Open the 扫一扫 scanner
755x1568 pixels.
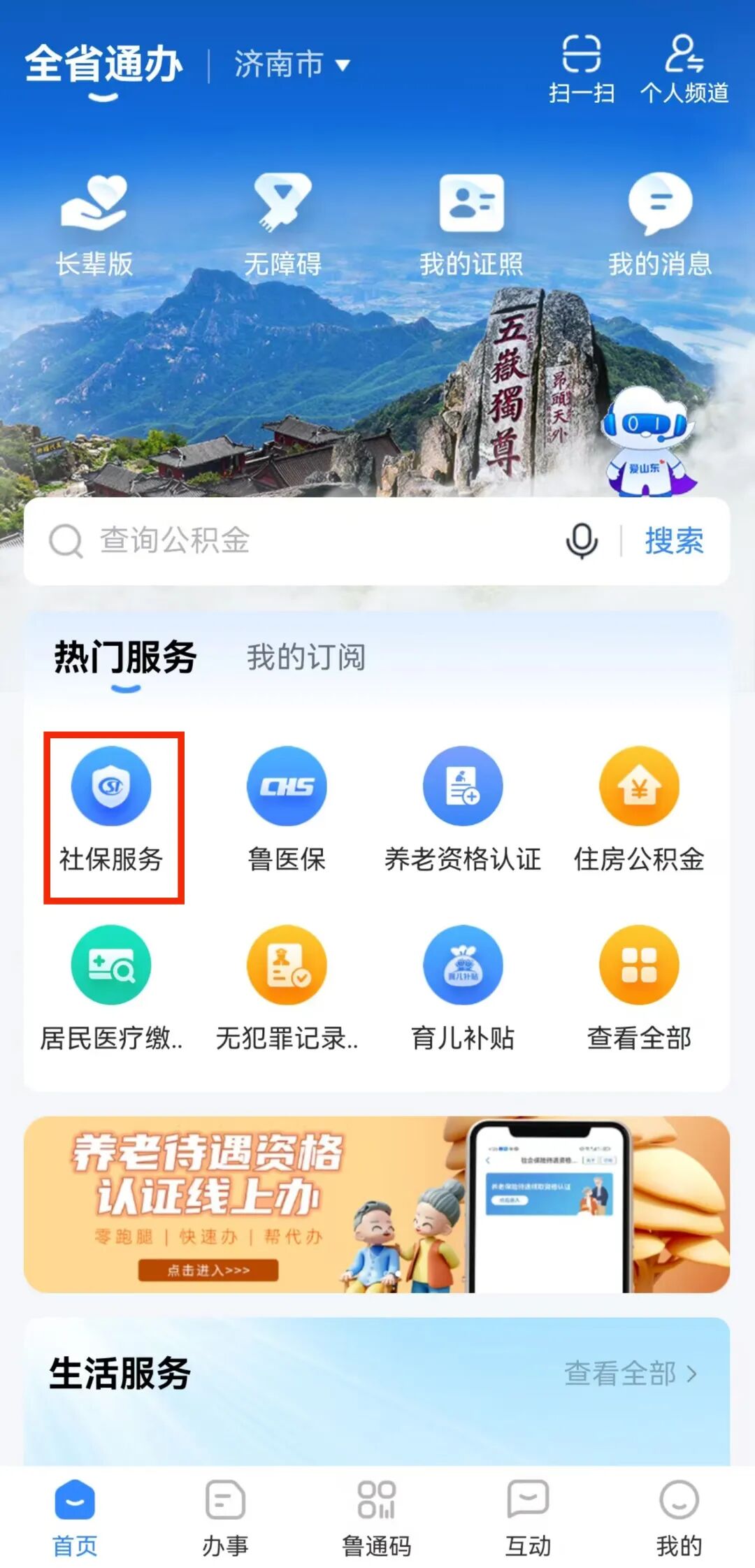coord(582,69)
